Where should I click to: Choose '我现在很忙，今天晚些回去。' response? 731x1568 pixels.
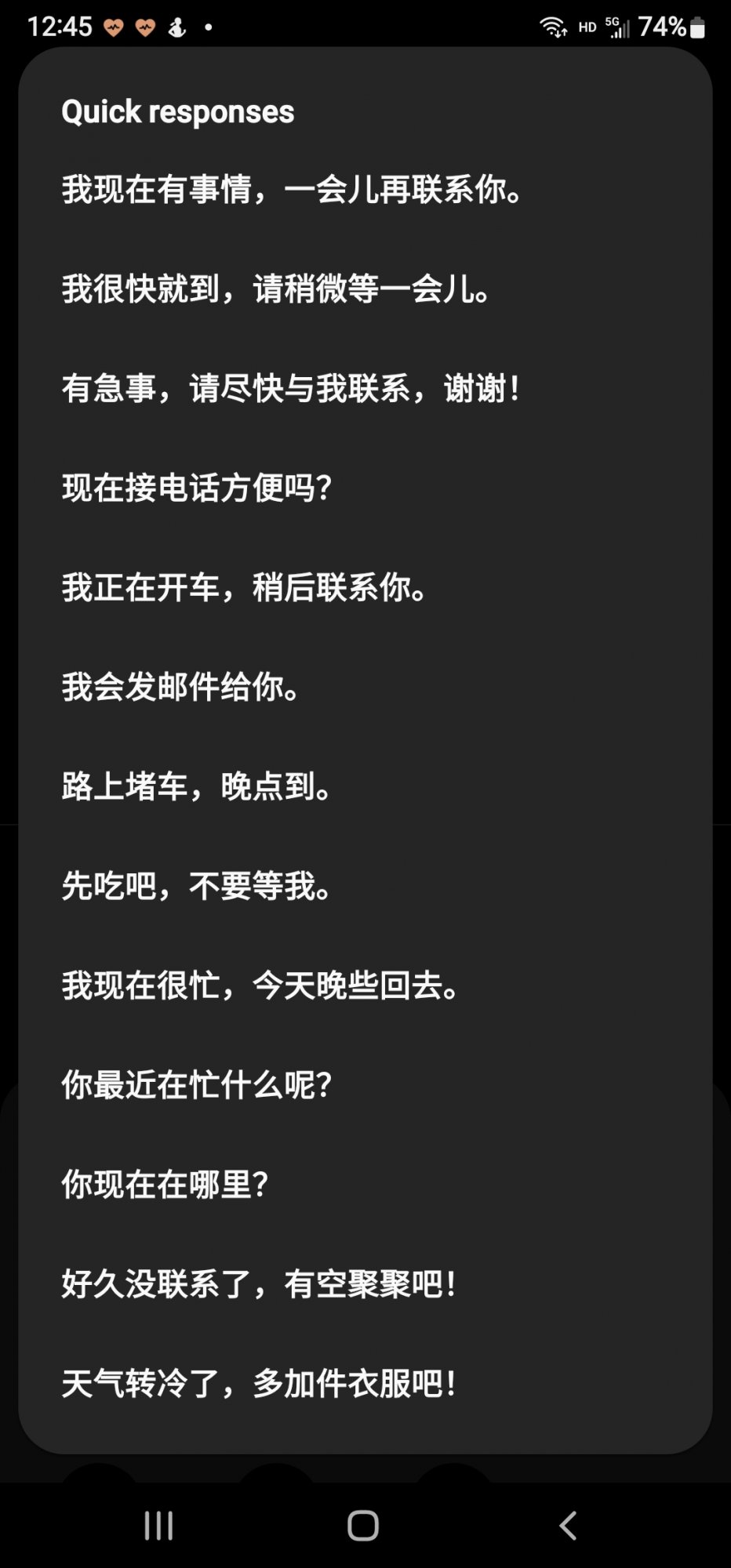(x=261, y=985)
